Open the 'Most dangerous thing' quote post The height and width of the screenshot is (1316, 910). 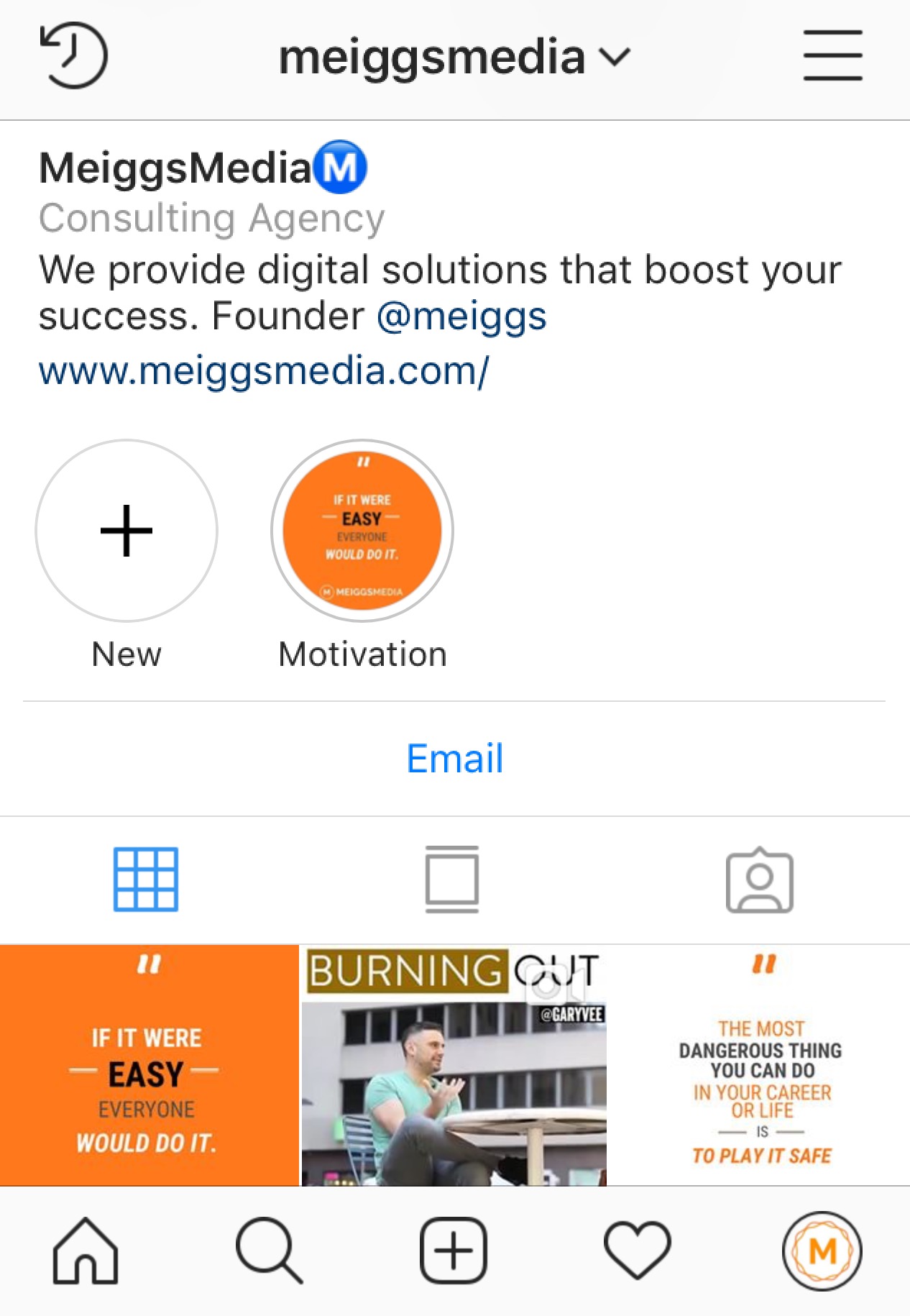click(x=760, y=1066)
